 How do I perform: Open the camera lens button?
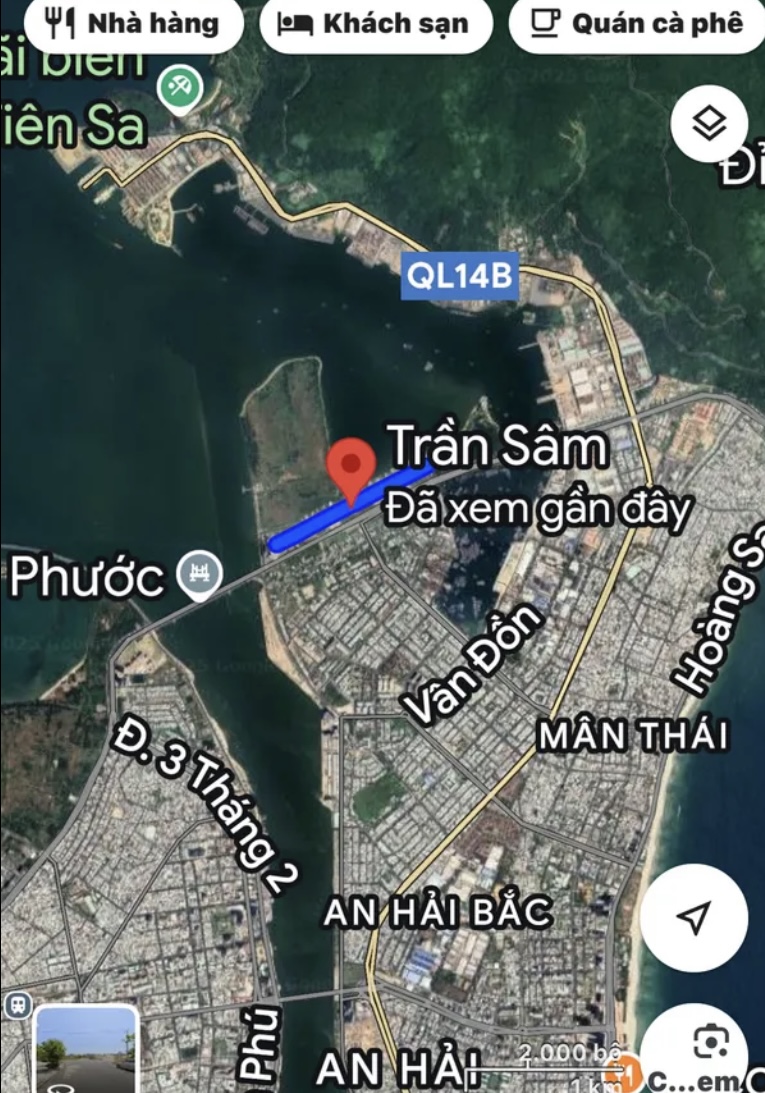[x=710, y=1043]
